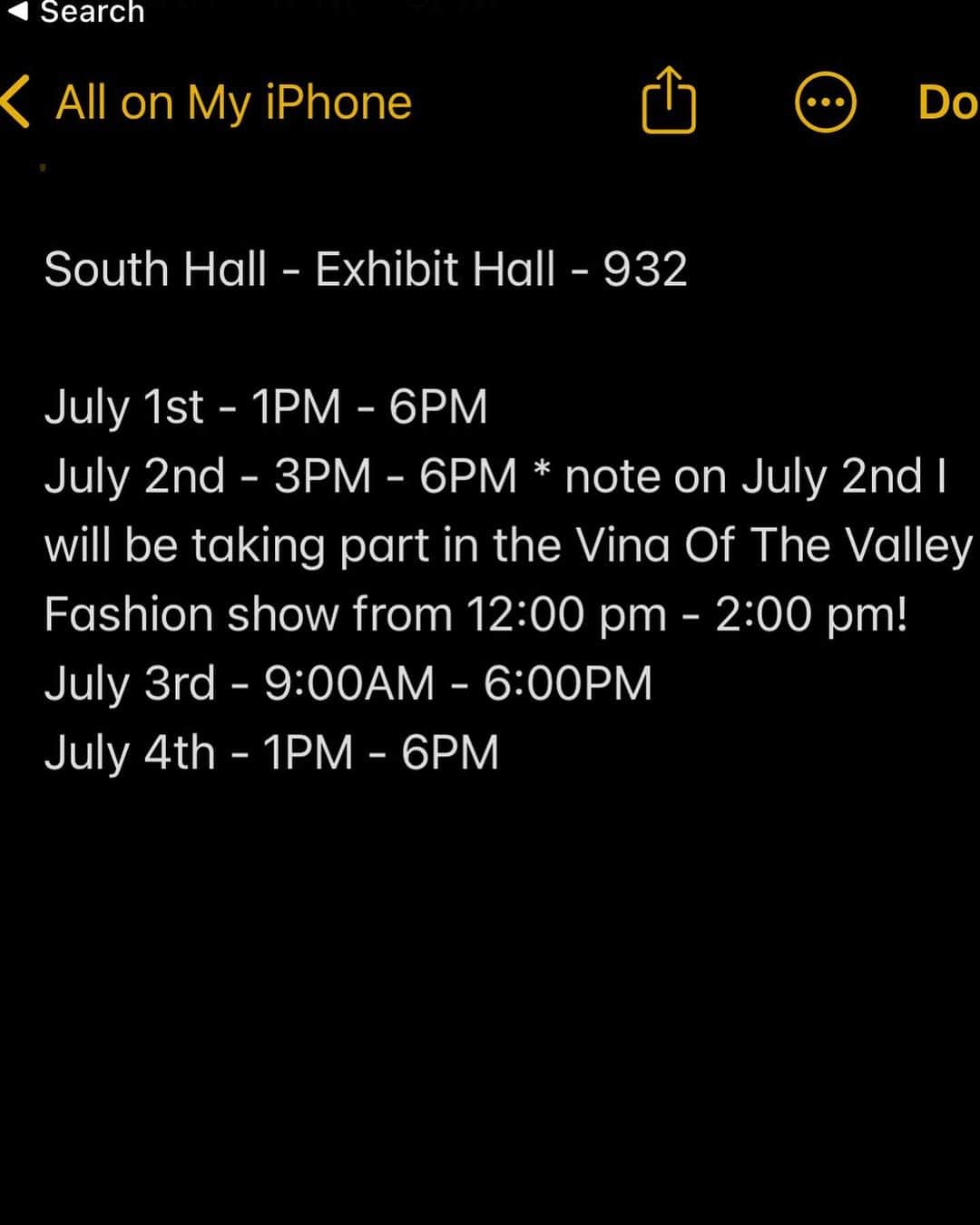The image size is (980, 1225).
Task: Tap the July 3rd 9:00AM line
Action: (349, 682)
